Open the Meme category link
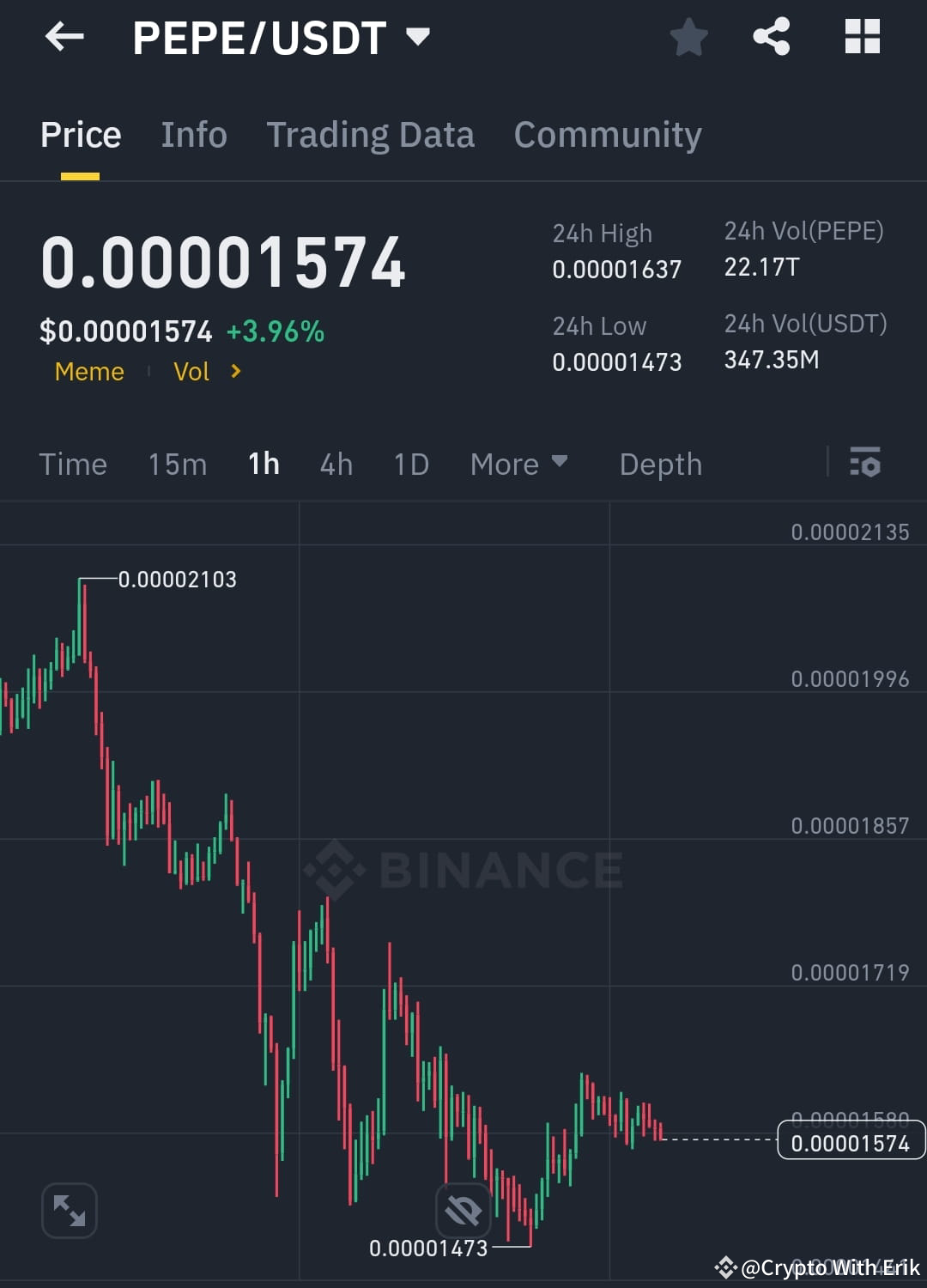927x1288 pixels. [x=89, y=372]
